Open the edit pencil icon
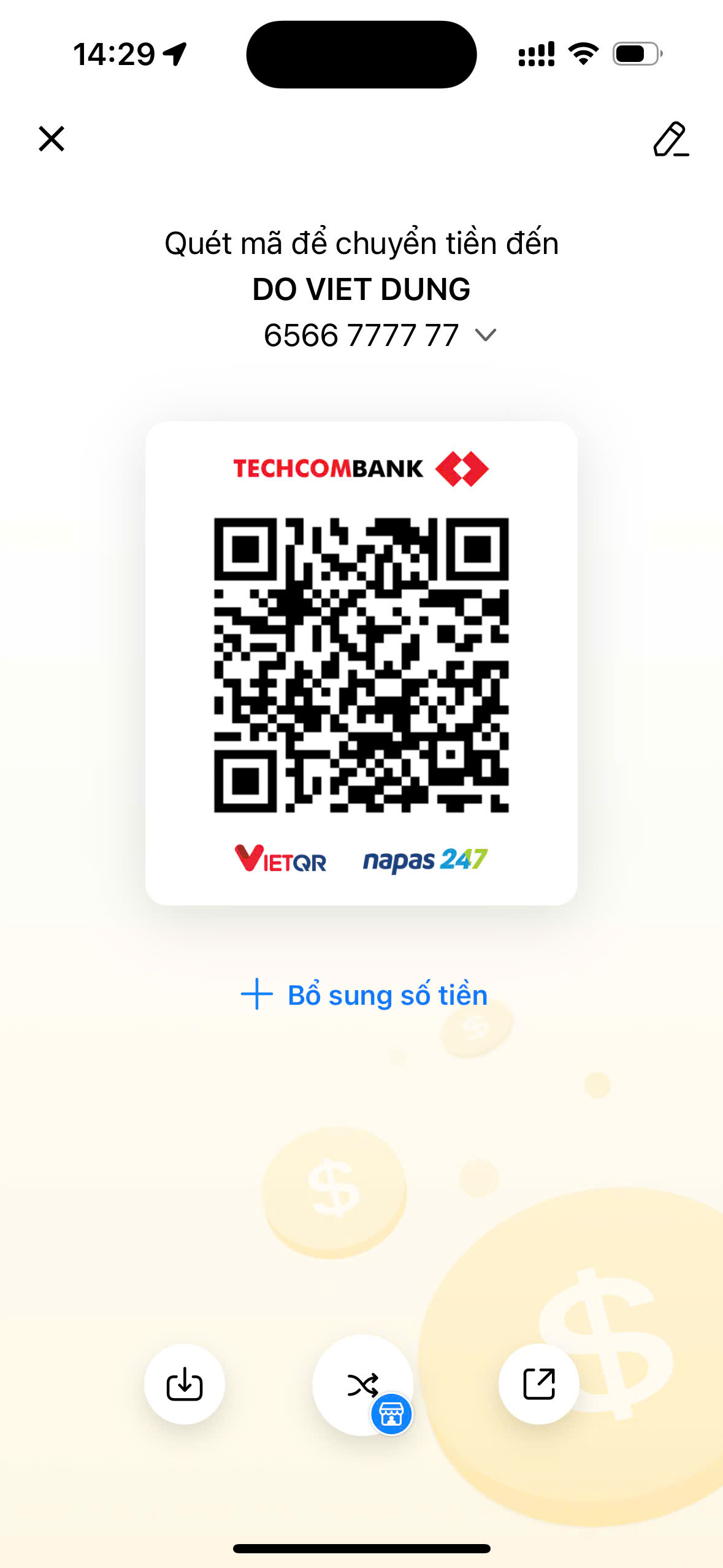This screenshot has height=1568, width=723. tap(671, 139)
